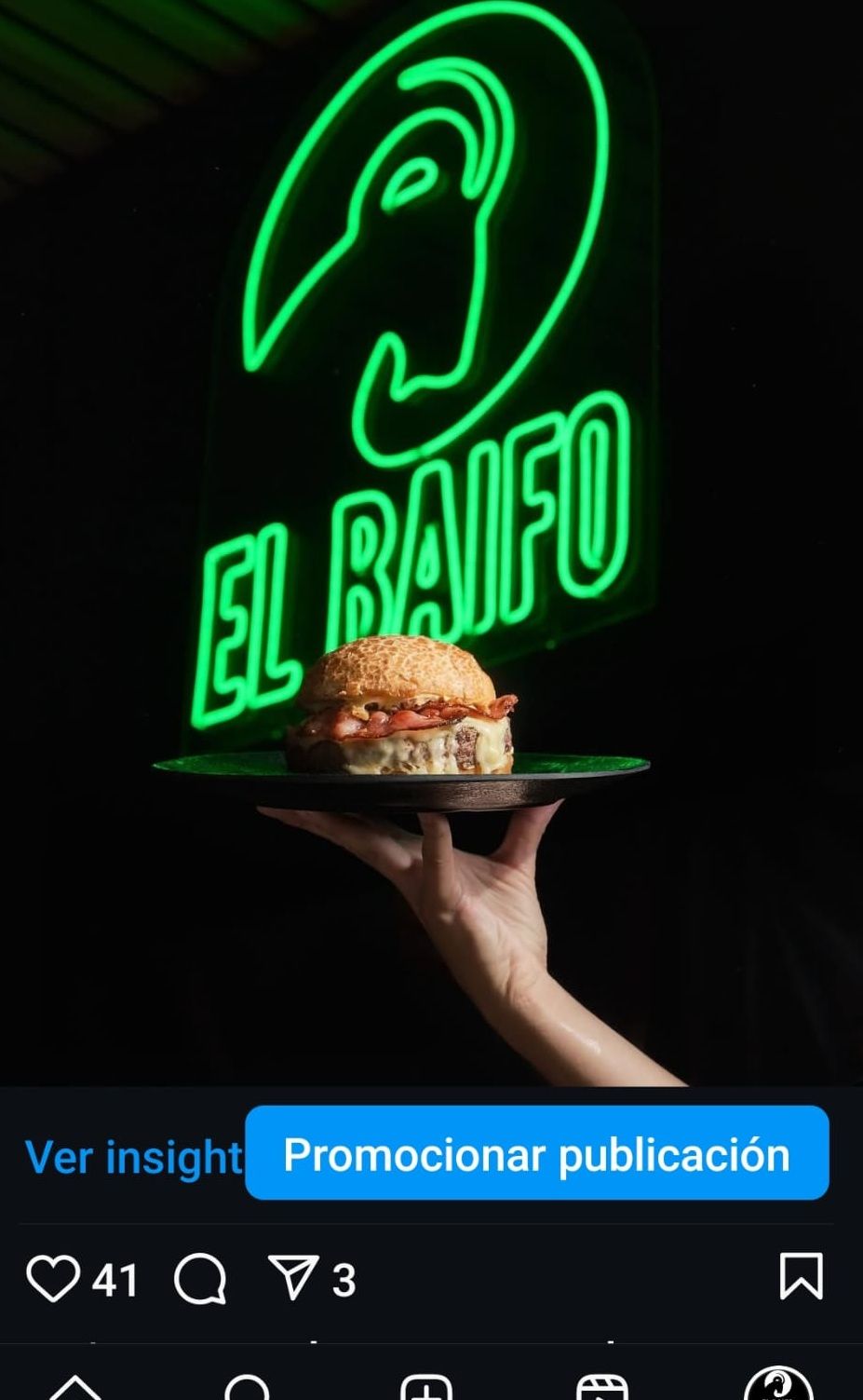863x1400 pixels.
Task: Open the profile tab avatar
Action: coord(778,1386)
